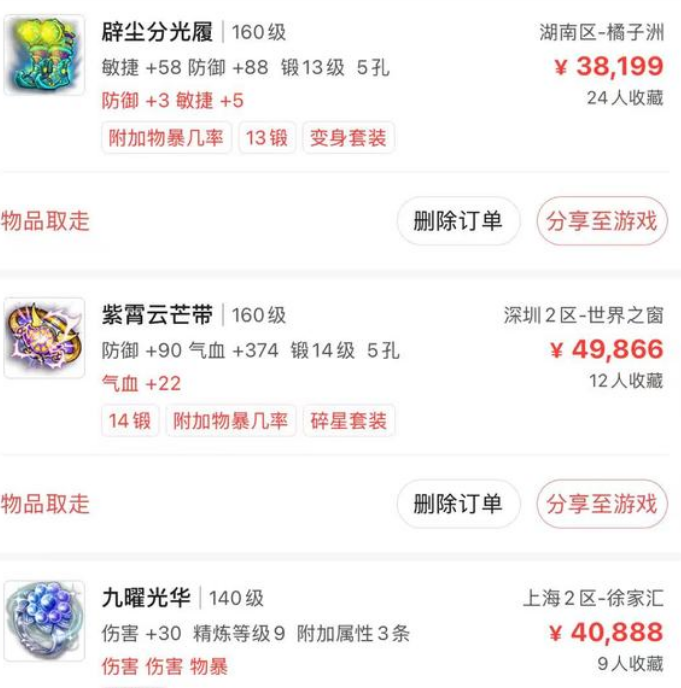681x688 pixels.
Task: Open the 辟尘分光履 item listing
Action: click(158, 32)
